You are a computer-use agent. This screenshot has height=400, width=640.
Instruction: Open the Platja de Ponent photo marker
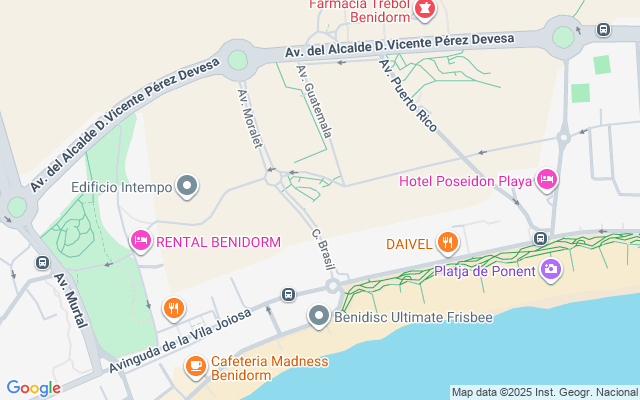coord(550,269)
